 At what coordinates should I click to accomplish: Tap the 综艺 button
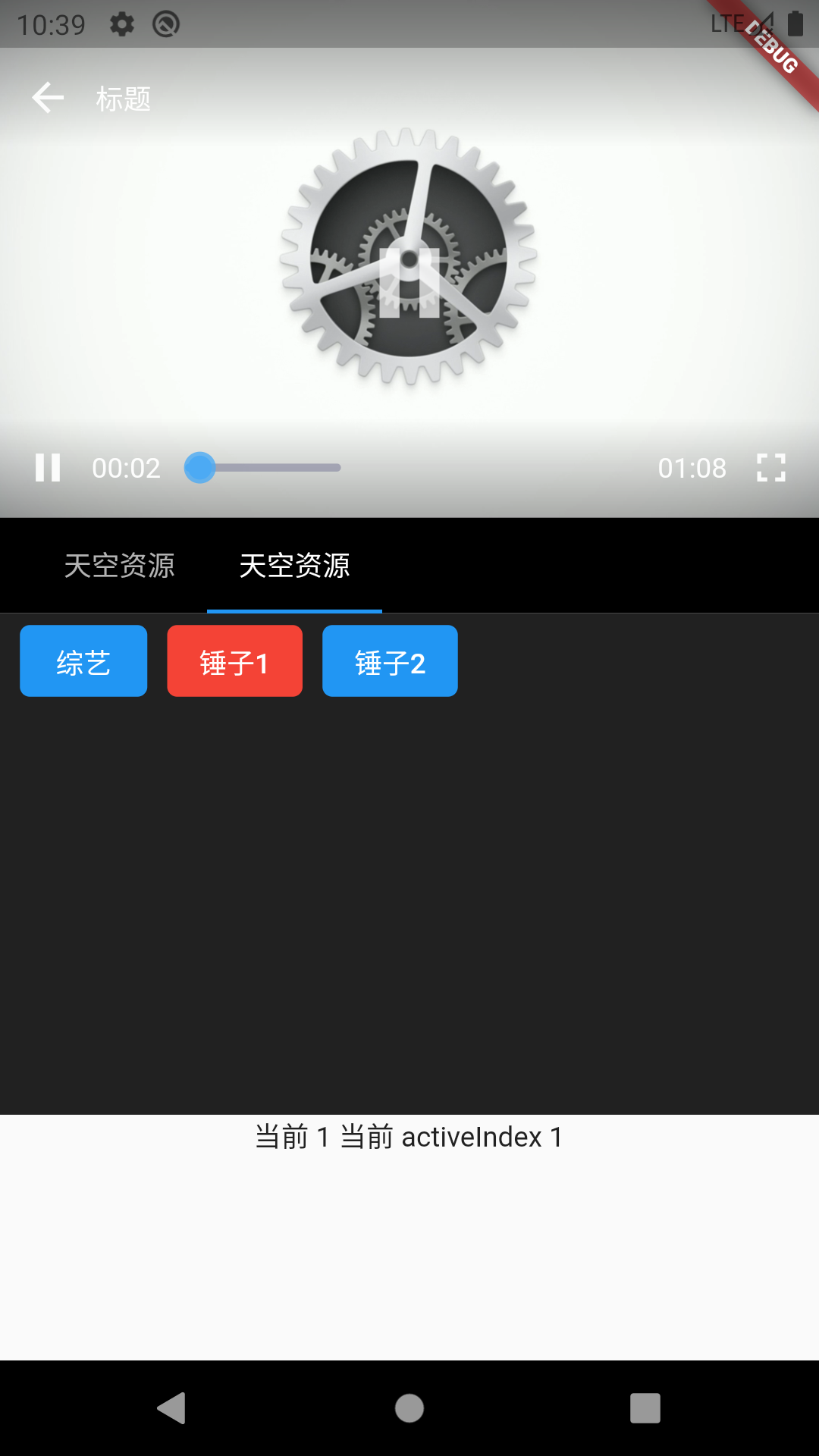tap(83, 661)
